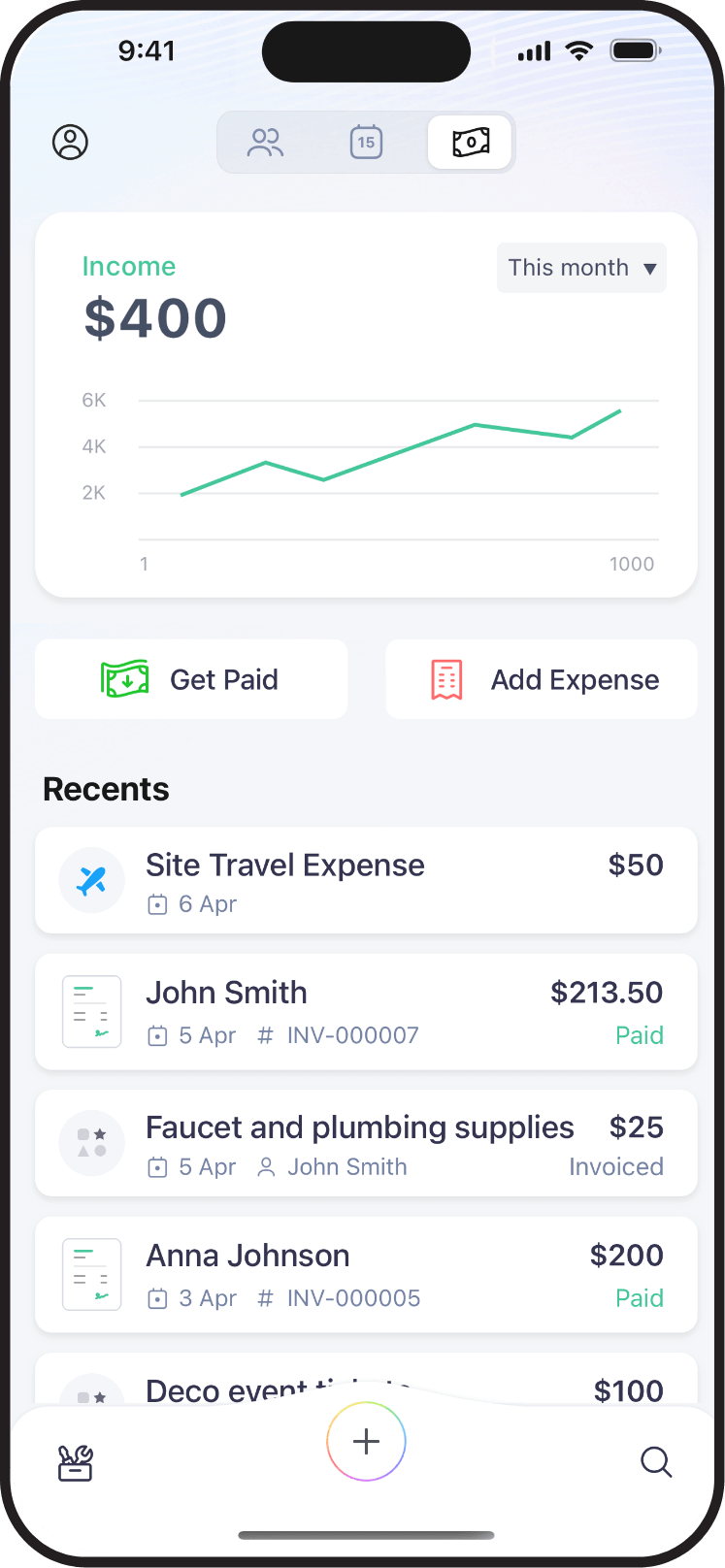Click the Paid status on John Smith's invoice

point(640,1035)
